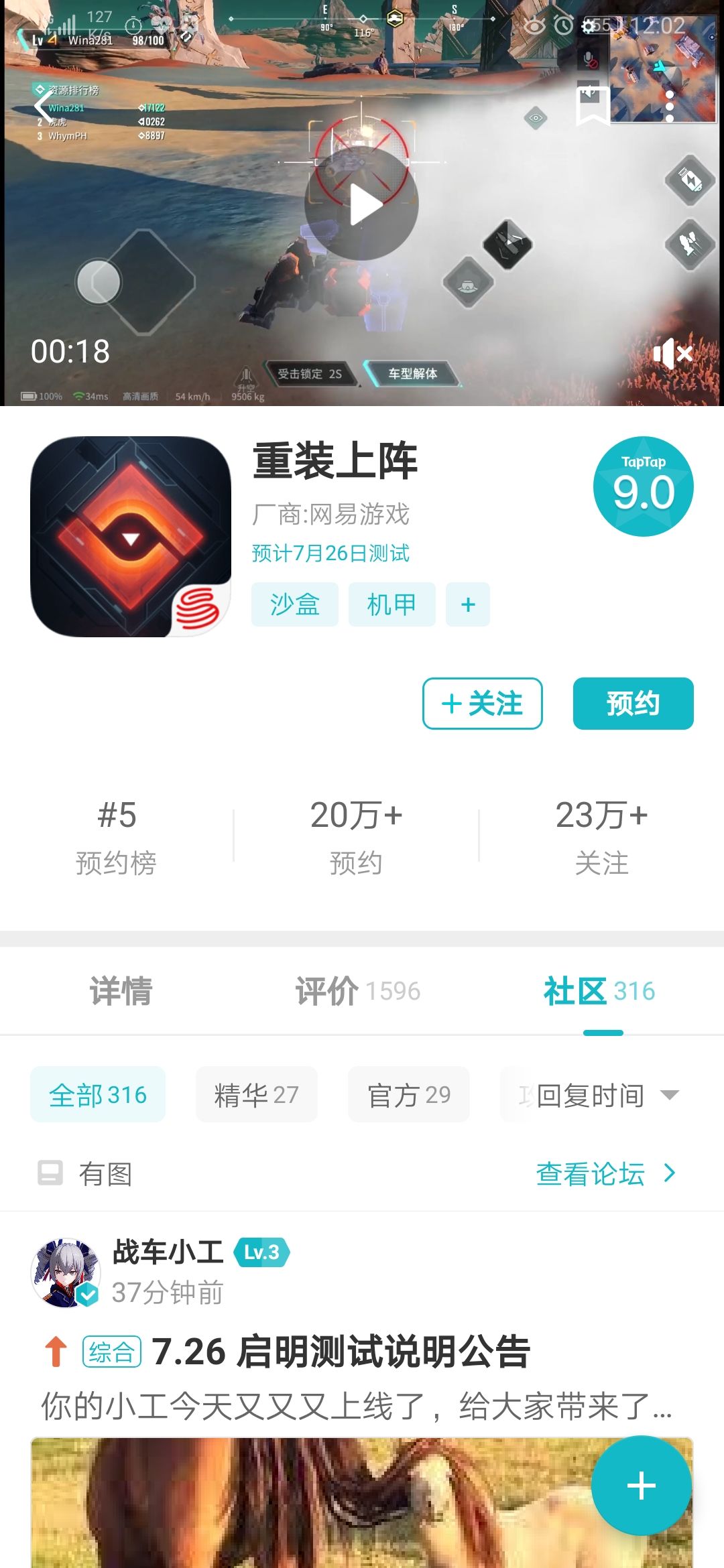The image size is (724, 1568).
Task: Filter posts by 精华 27
Action: (257, 1094)
